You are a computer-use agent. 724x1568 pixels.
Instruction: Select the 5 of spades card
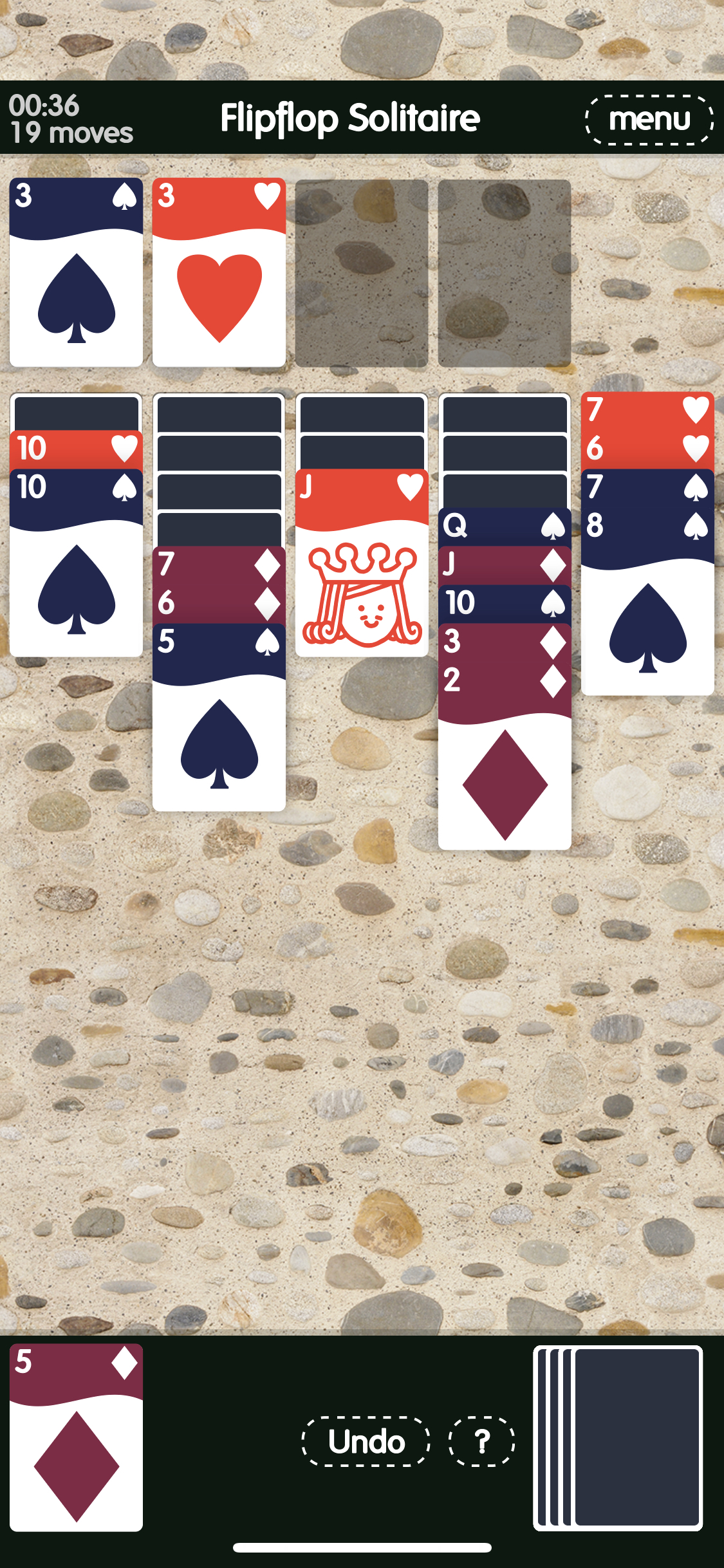(x=219, y=717)
